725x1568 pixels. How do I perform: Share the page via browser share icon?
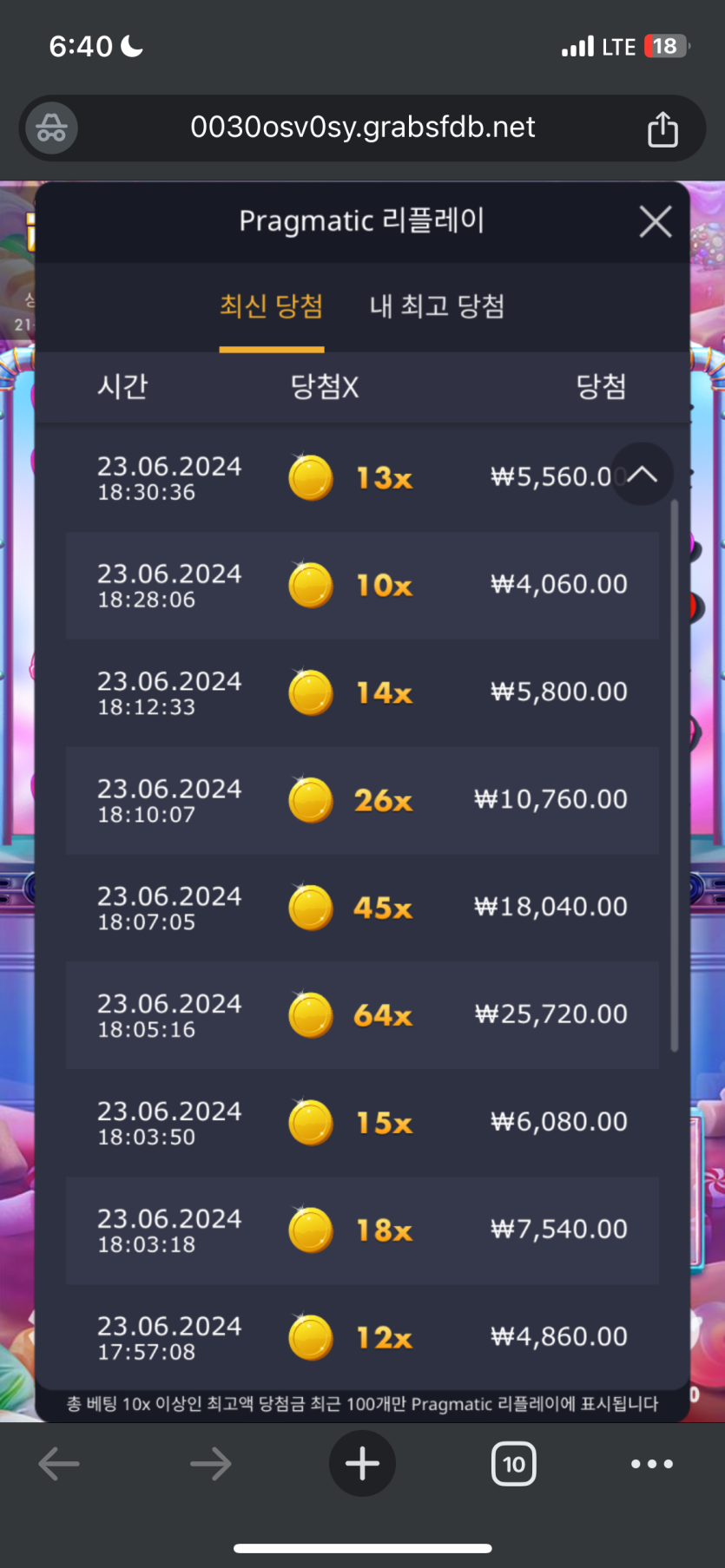[x=662, y=129]
